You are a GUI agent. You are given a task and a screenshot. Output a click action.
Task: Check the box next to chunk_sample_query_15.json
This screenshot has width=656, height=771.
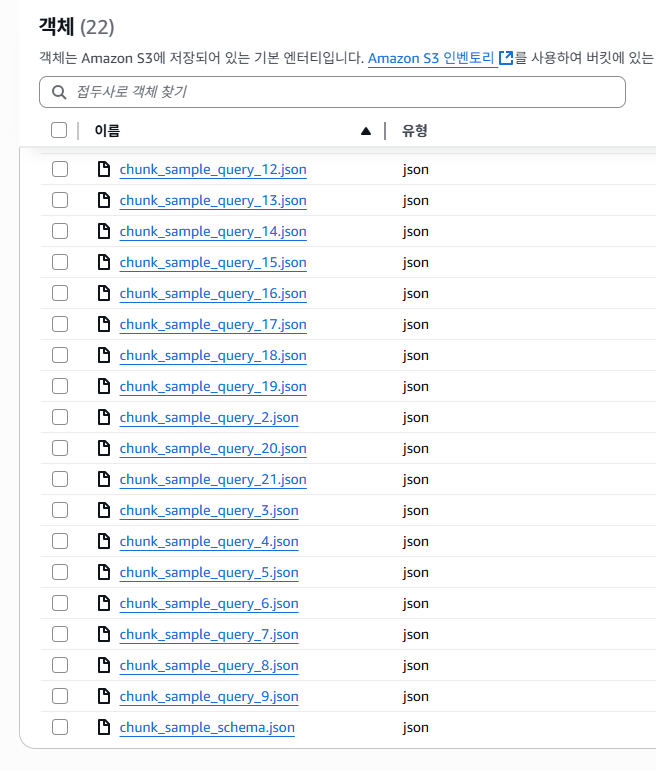click(60, 262)
